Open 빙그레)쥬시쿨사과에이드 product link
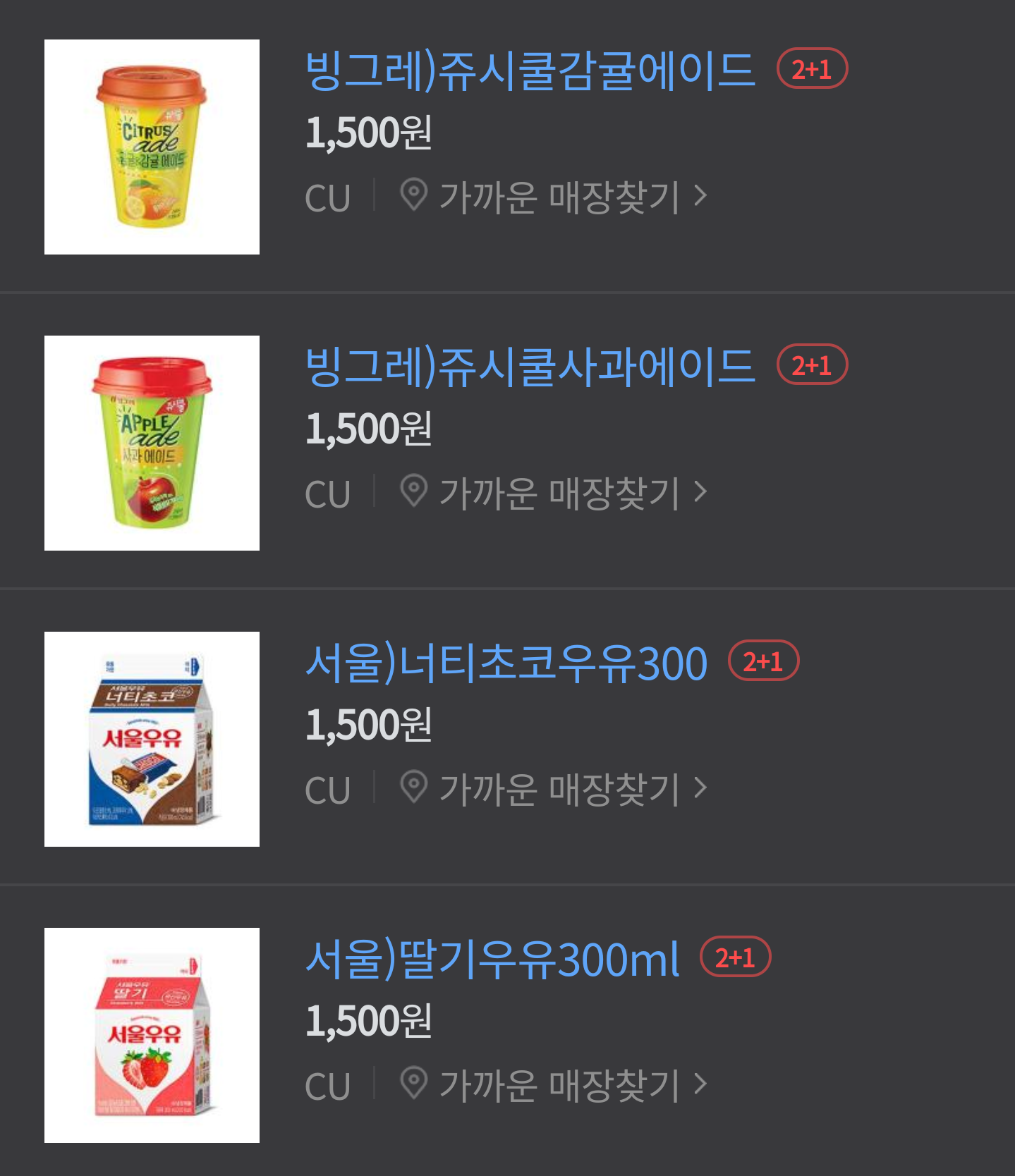This screenshot has width=1015, height=1176. (530, 367)
